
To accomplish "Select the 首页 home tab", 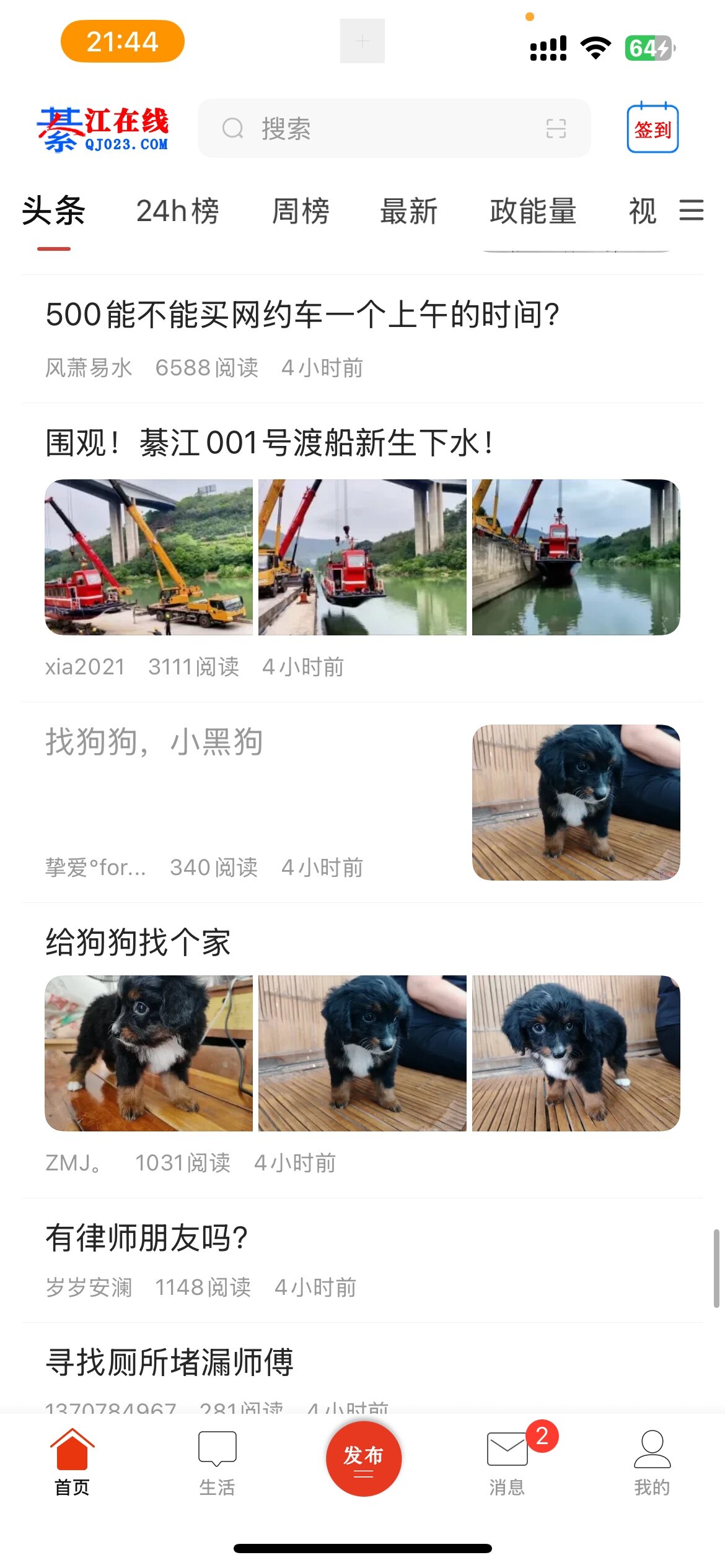I will click(x=72, y=1460).
